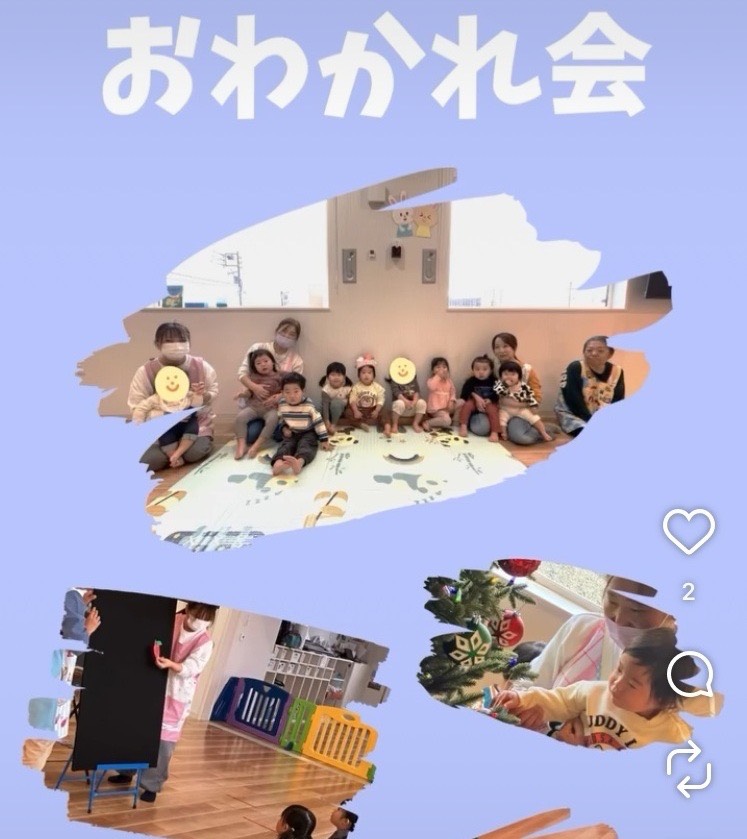Screen dimensions: 747x839
Task: Repost this reel using arrows icon
Action: pos(689,767)
